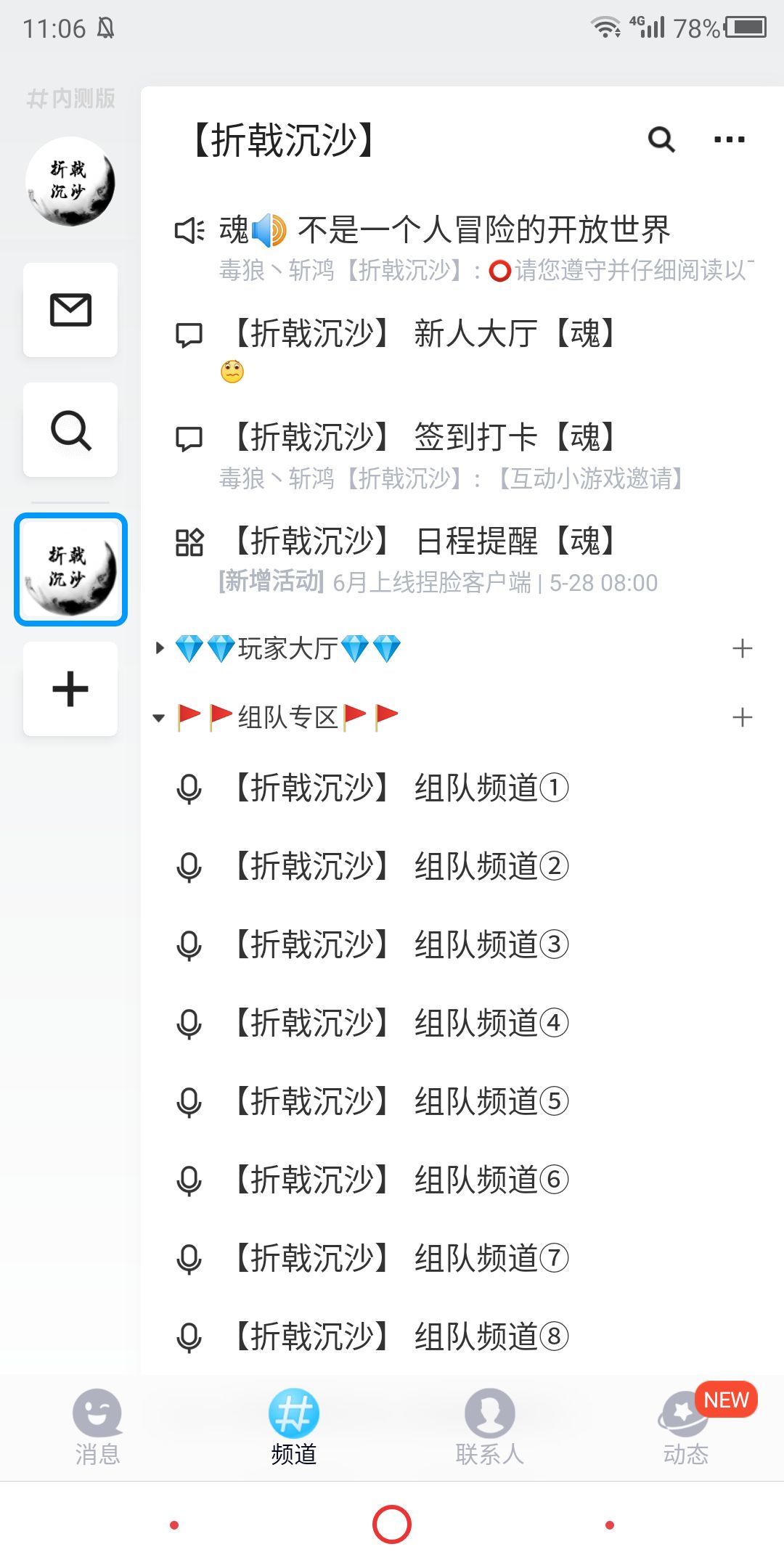Tap the system home button
This screenshot has width=784, height=1568.
click(x=392, y=1524)
